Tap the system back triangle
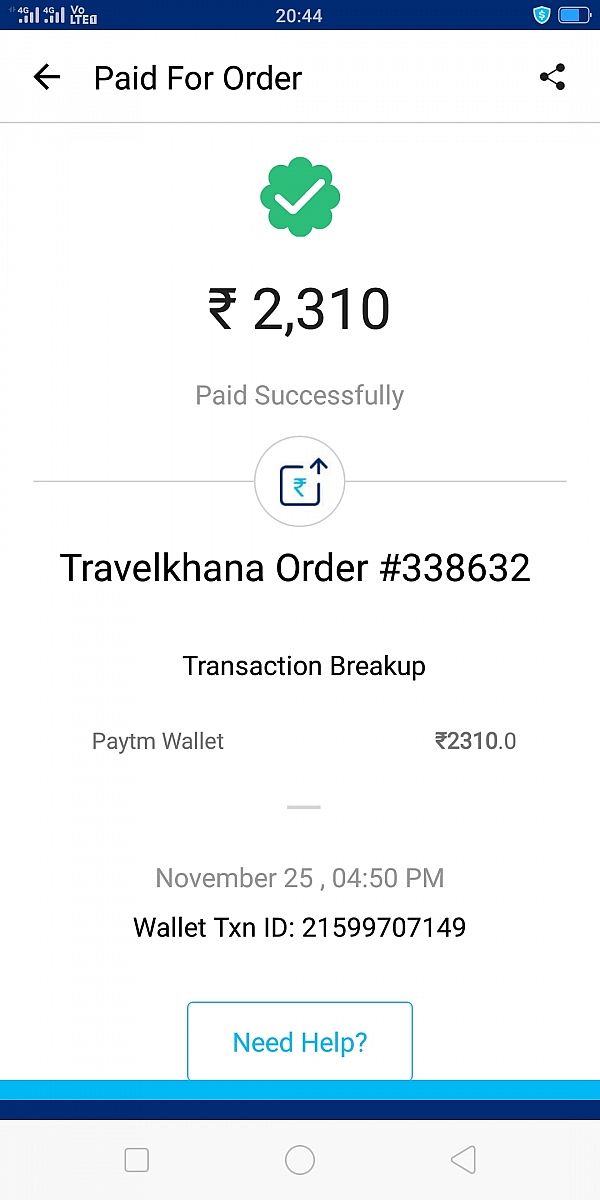Screen dimensions: 600x1200 (x=462, y=1160)
